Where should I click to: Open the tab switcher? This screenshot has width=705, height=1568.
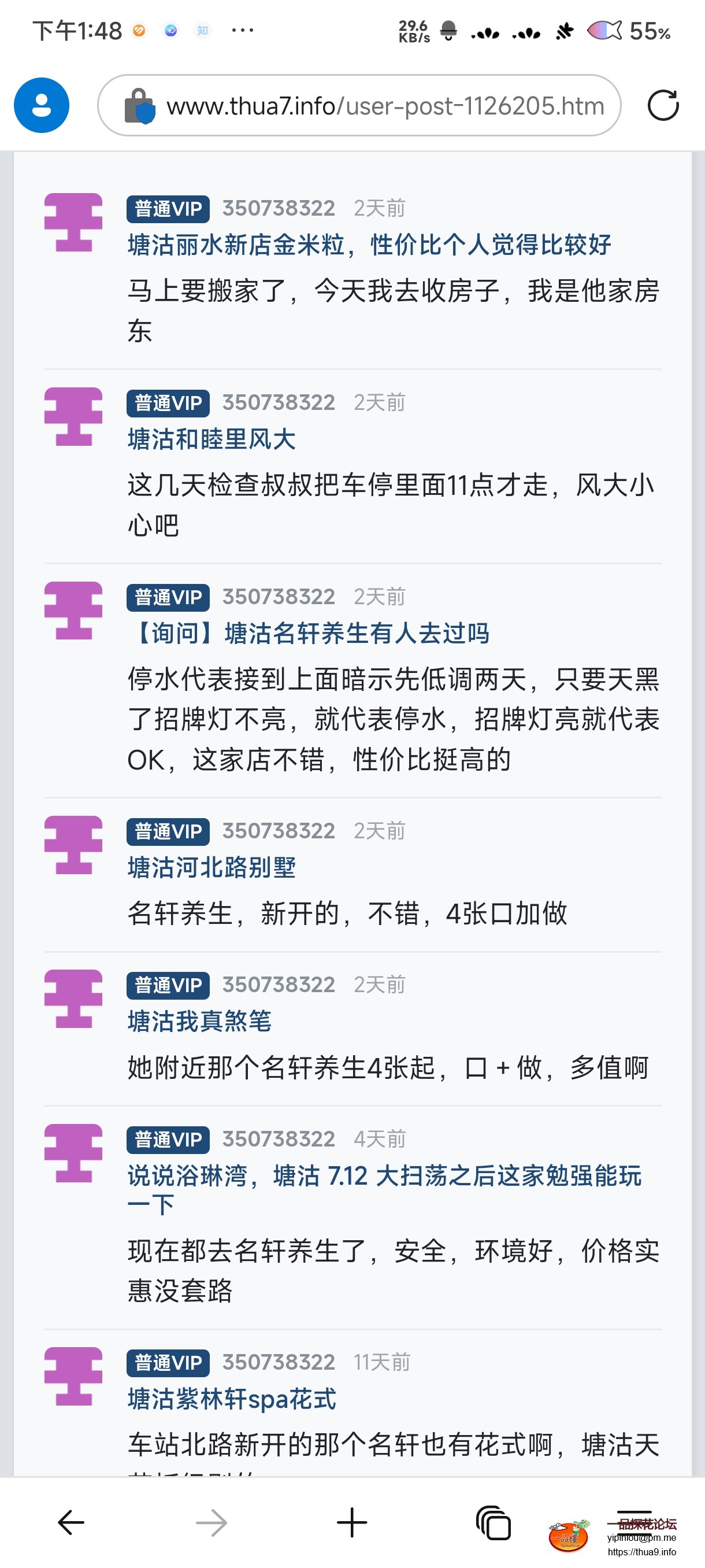pos(493,1522)
